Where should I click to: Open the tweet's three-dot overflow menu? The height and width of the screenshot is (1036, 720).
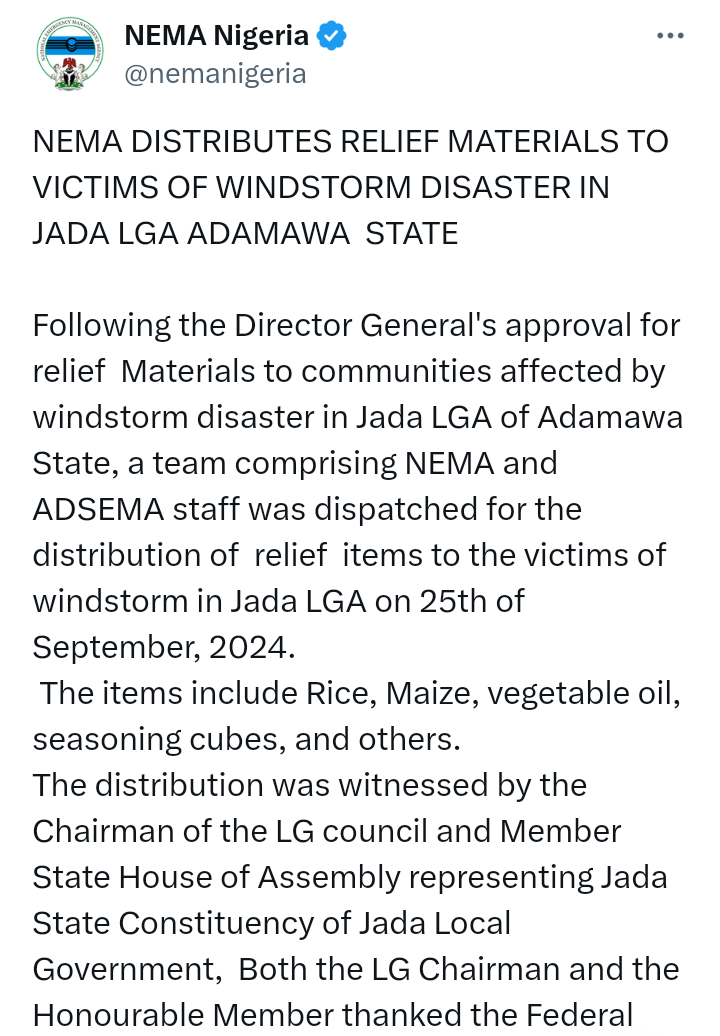click(x=670, y=36)
